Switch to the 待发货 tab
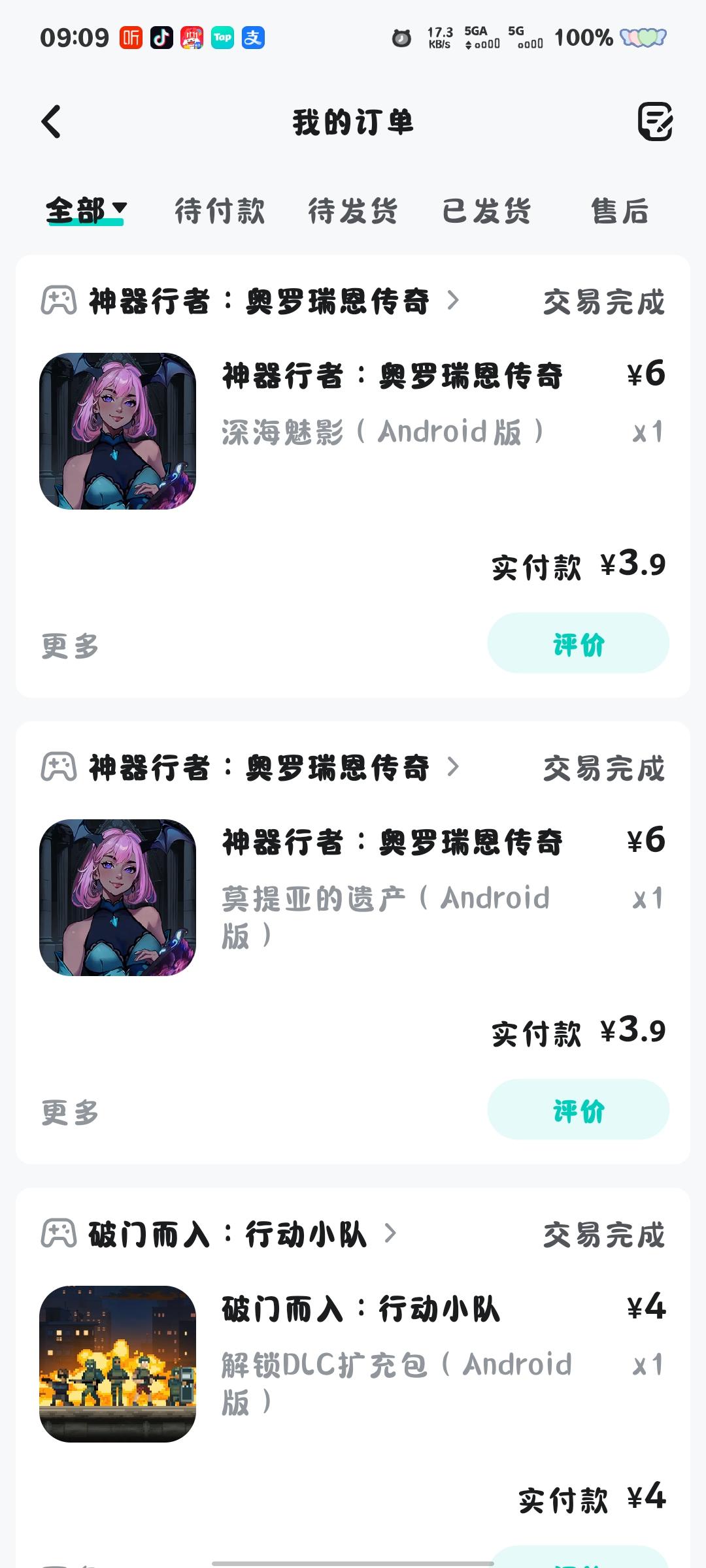Image resolution: width=706 pixels, height=1568 pixels. coord(353,211)
